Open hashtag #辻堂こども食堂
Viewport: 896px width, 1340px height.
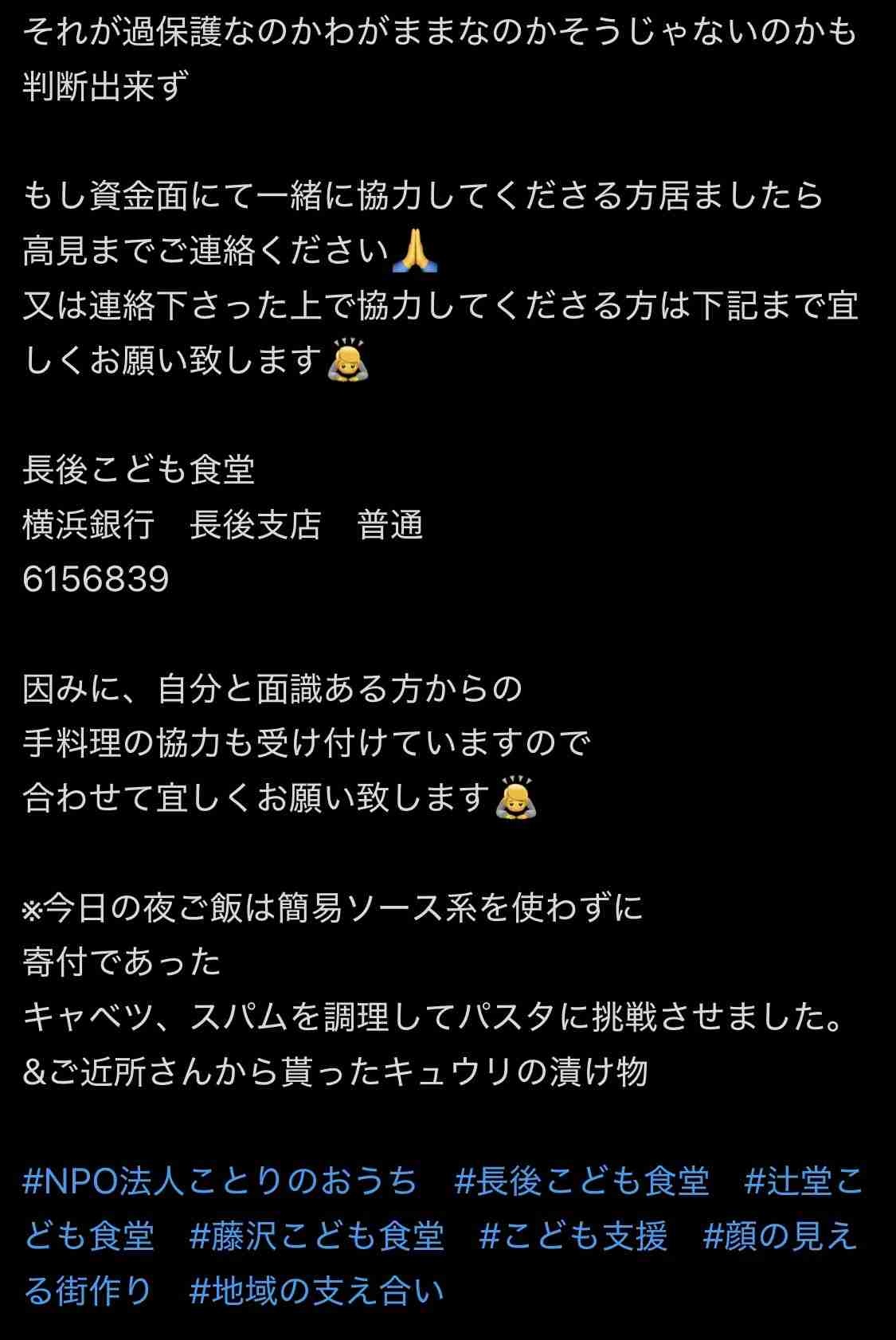click(x=803, y=1181)
